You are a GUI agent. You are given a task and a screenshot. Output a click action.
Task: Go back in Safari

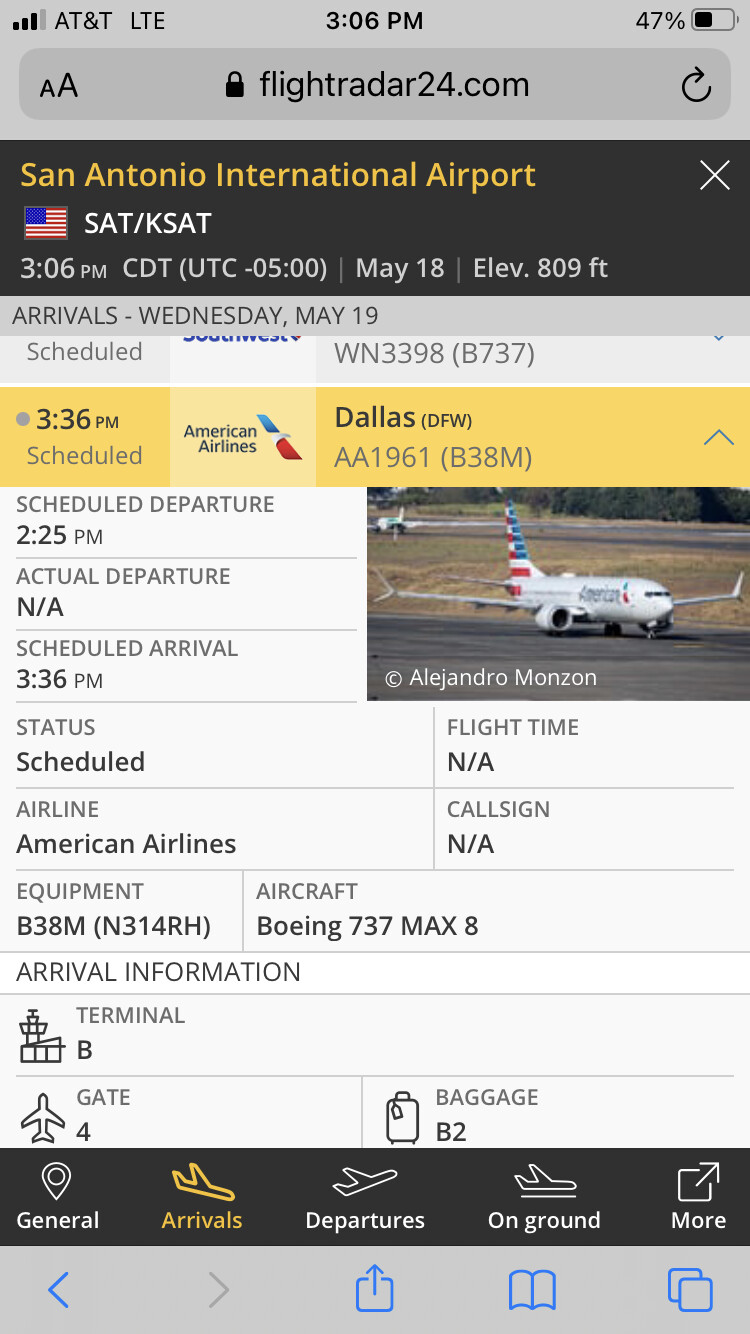[59, 1290]
